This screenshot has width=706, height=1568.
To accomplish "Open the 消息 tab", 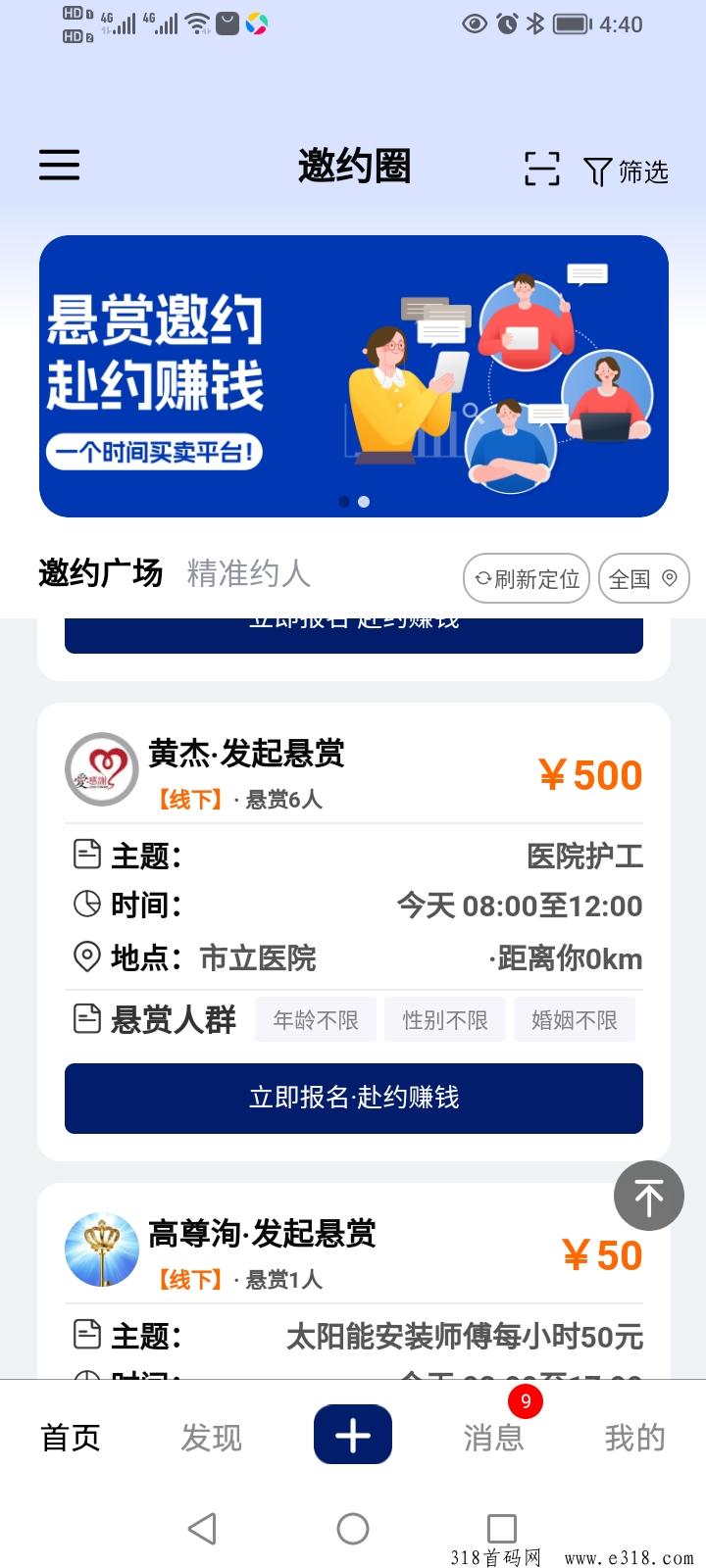I will pos(493,1438).
